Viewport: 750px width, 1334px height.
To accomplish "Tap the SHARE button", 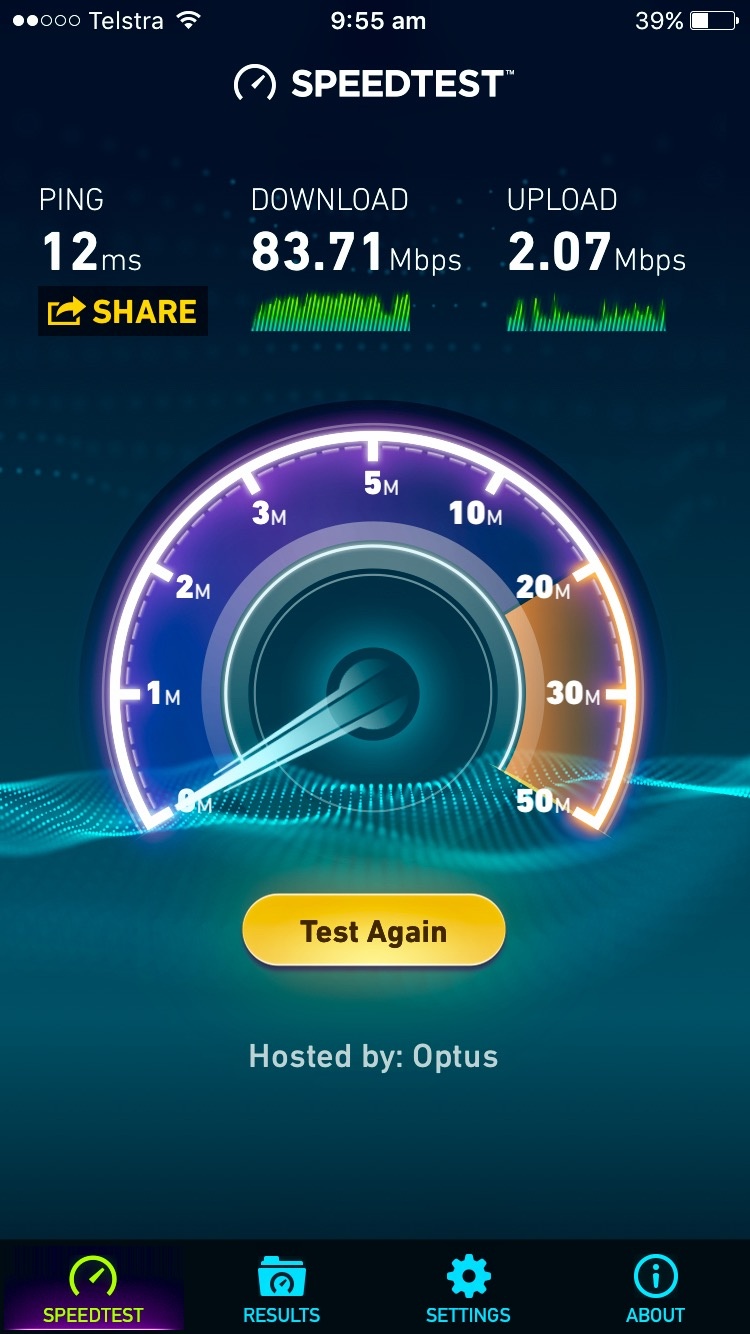I will (x=122, y=311).
